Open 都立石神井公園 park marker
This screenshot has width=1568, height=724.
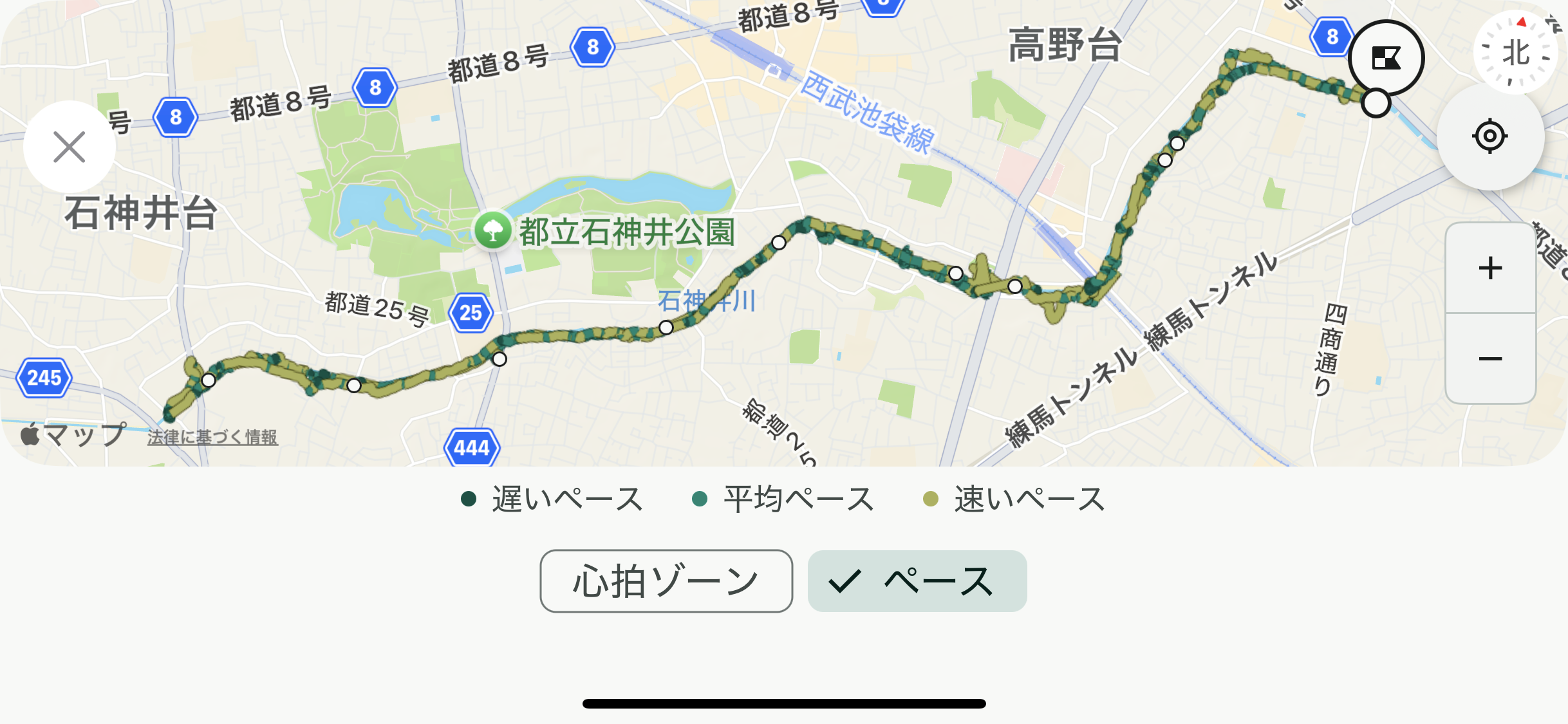coord(493,230)
